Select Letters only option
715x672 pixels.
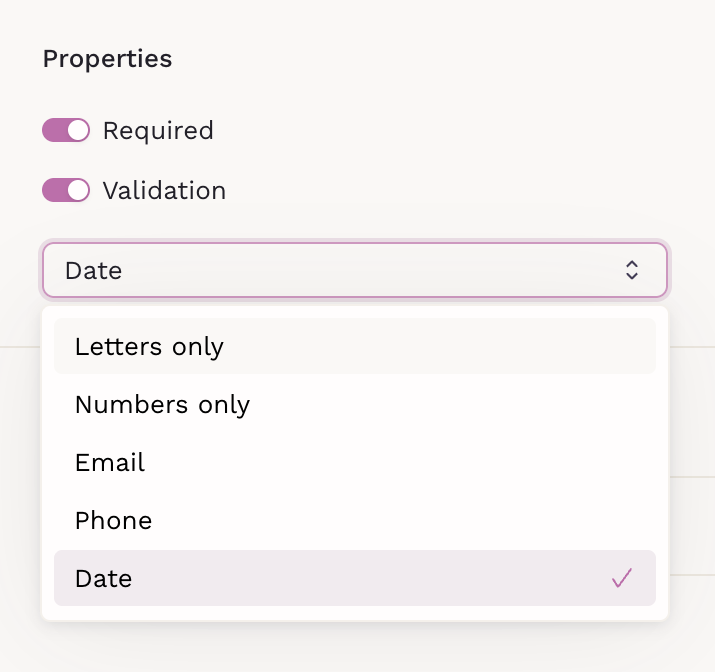point(354,347)
